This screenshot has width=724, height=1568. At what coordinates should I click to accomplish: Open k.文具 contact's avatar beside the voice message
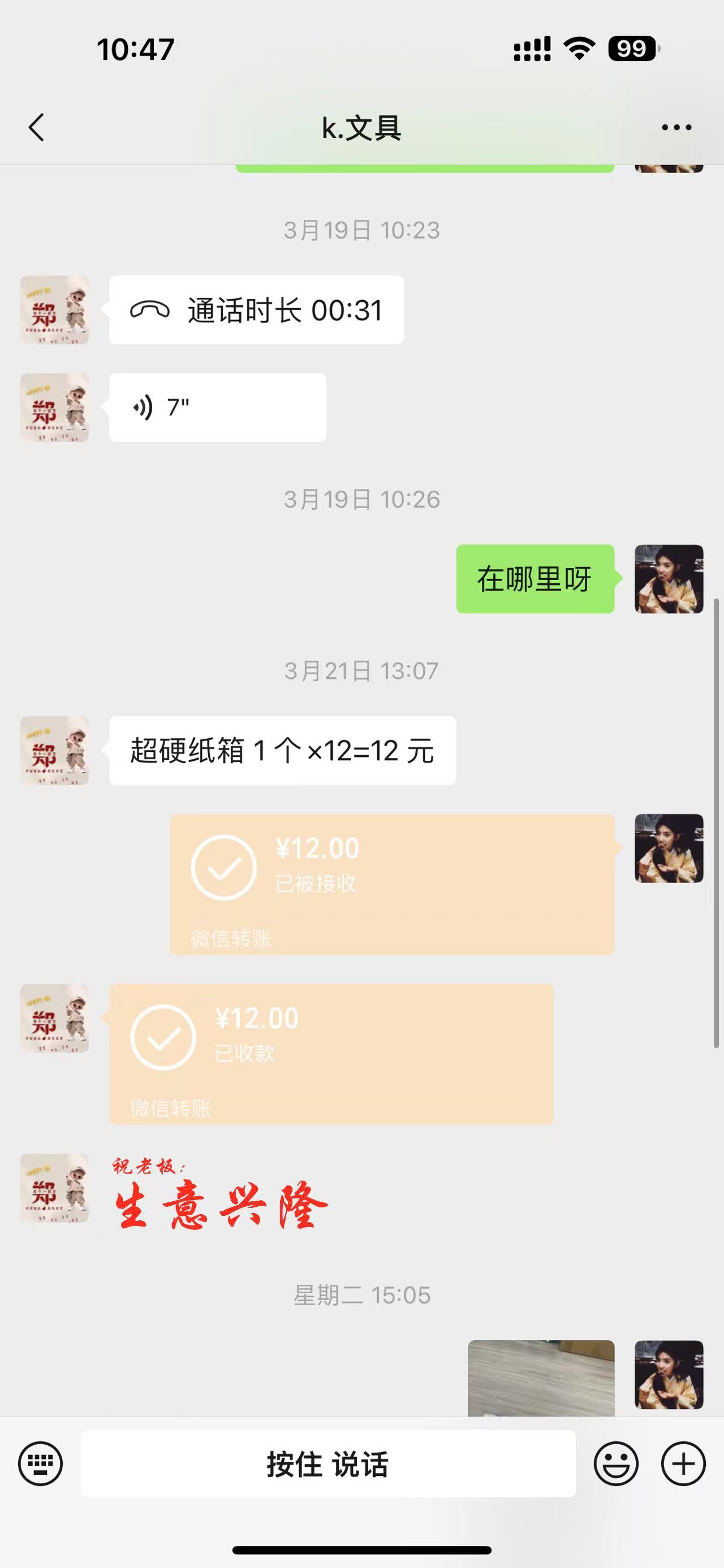(55, 407)
